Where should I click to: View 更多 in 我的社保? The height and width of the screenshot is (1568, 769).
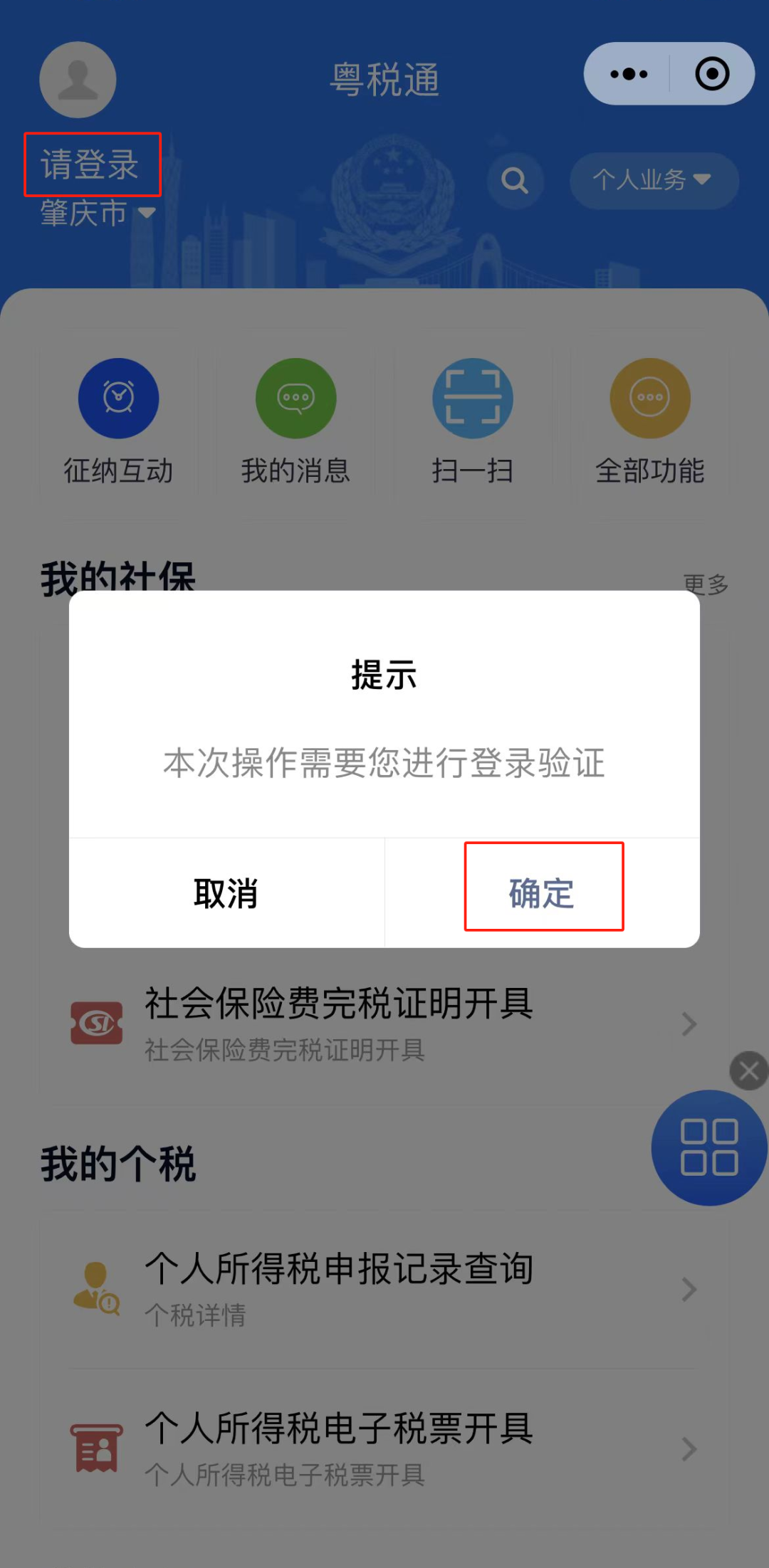706,584
